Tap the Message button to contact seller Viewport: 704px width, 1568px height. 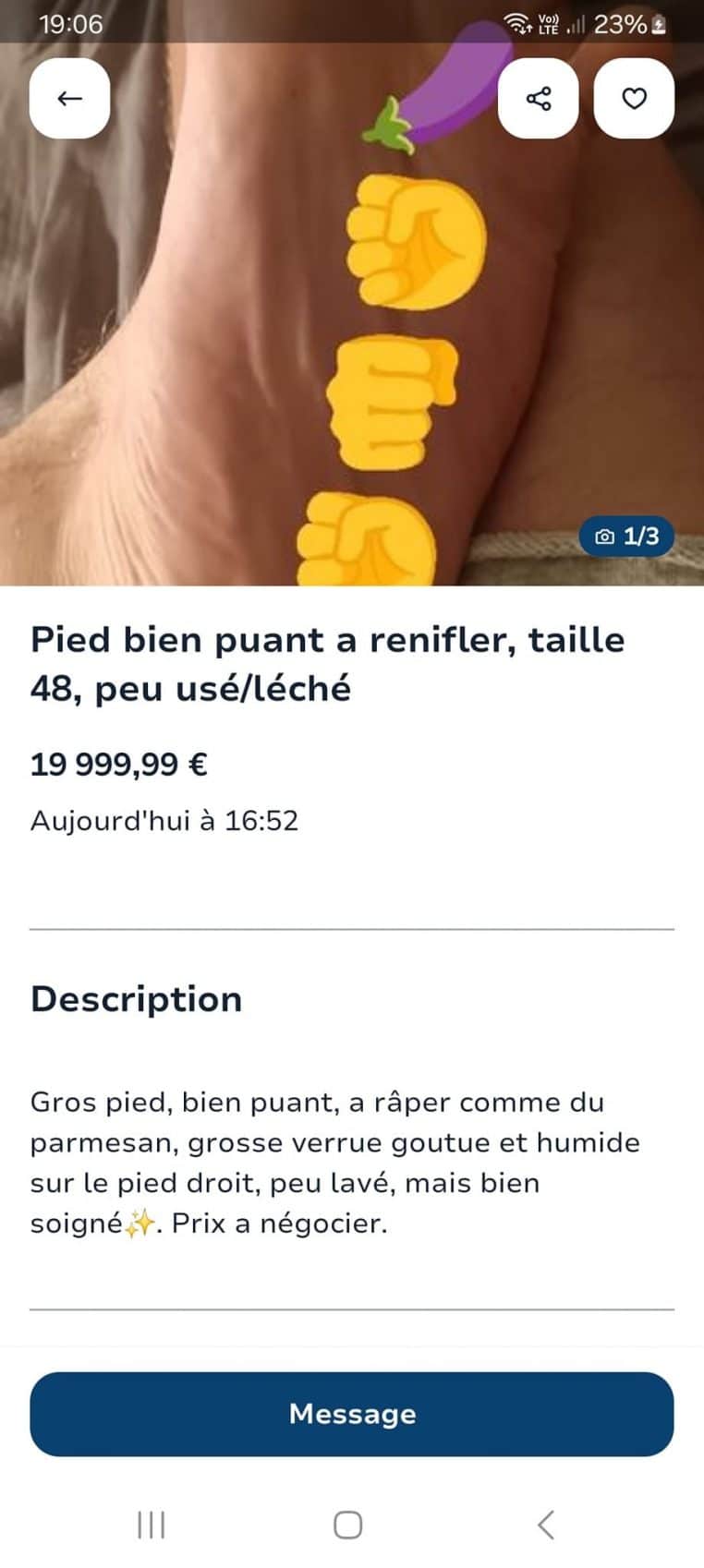click(352, 1414)
